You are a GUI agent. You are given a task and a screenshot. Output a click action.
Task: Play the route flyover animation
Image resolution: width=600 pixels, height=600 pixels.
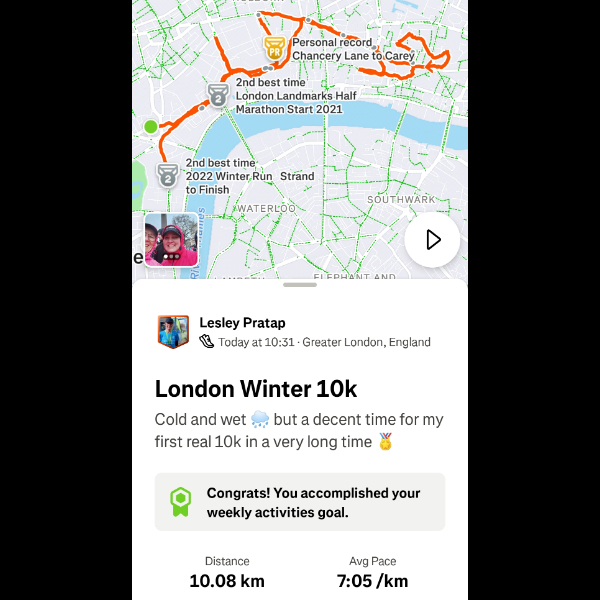click(x=432, y=240)
